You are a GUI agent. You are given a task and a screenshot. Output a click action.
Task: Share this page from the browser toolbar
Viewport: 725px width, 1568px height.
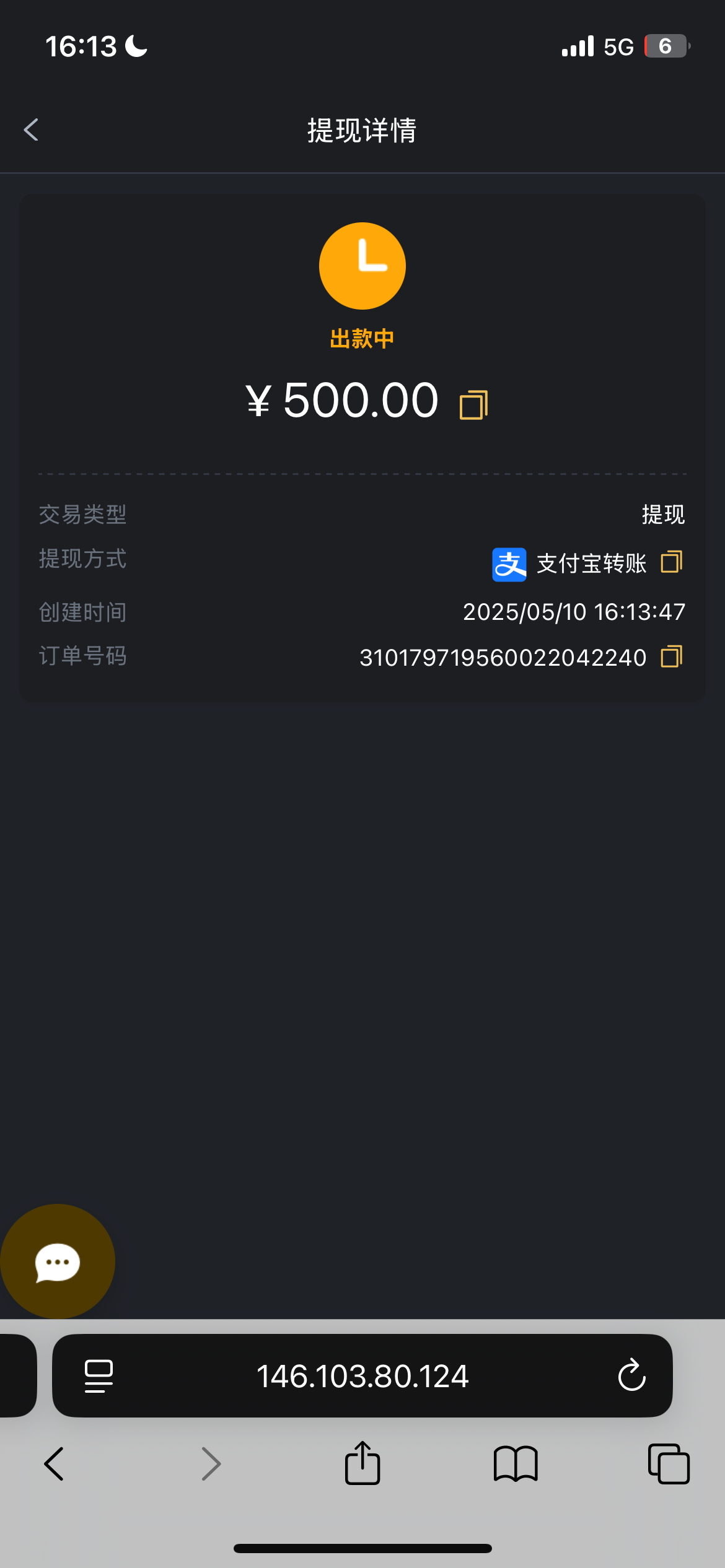tap(362, 1464)
